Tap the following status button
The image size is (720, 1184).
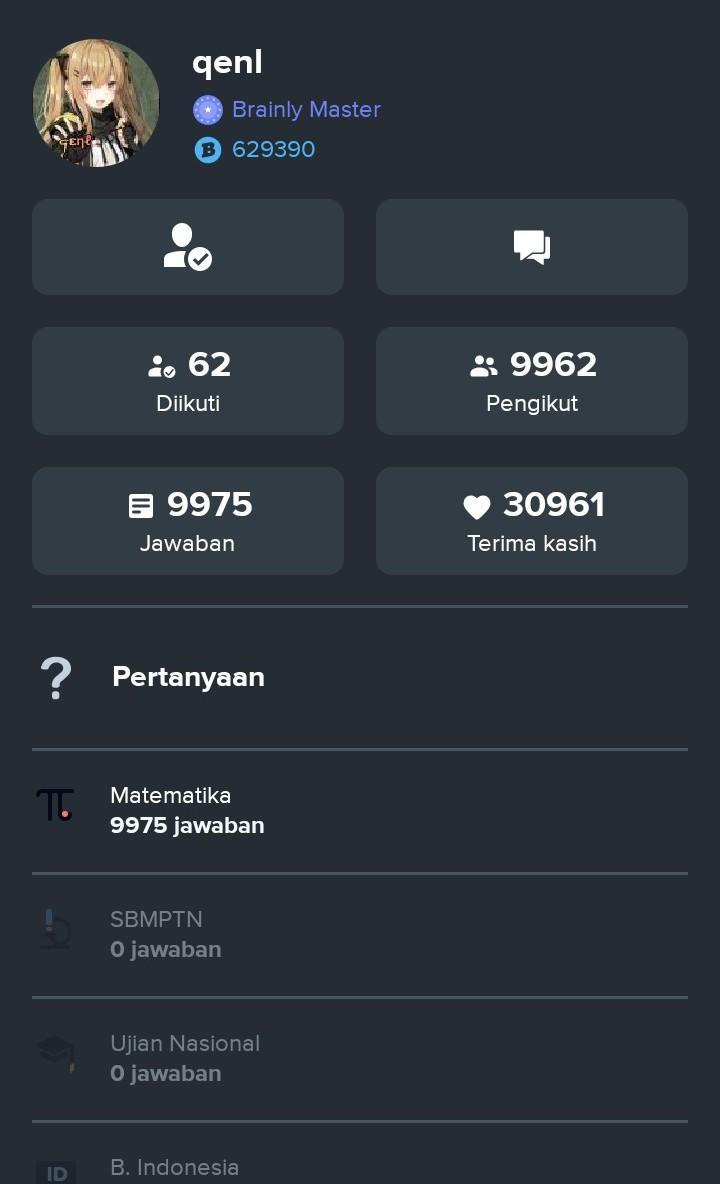click(x=188, y=247)
